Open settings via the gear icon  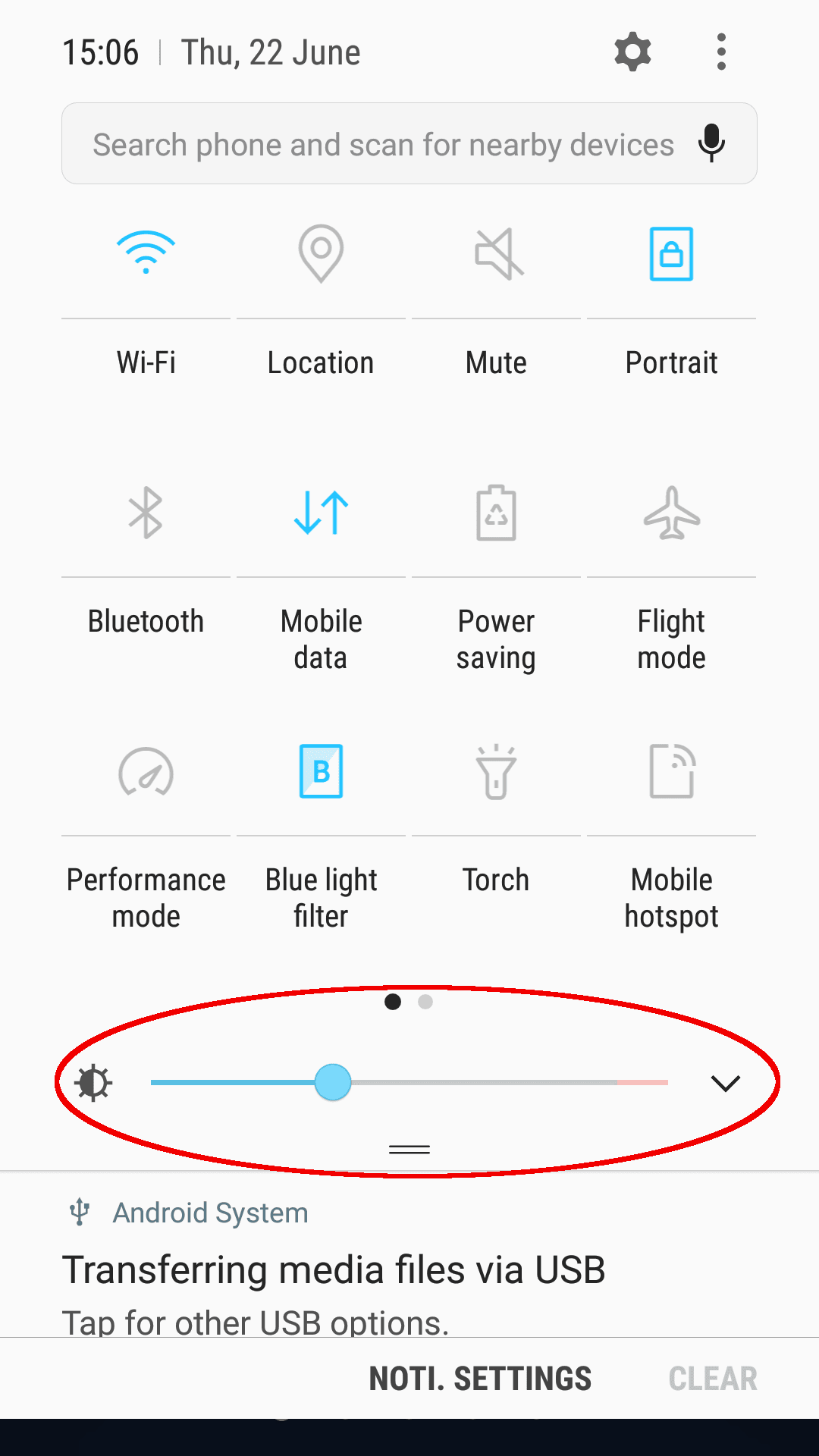pyautogui.click(x=632, y=52)
